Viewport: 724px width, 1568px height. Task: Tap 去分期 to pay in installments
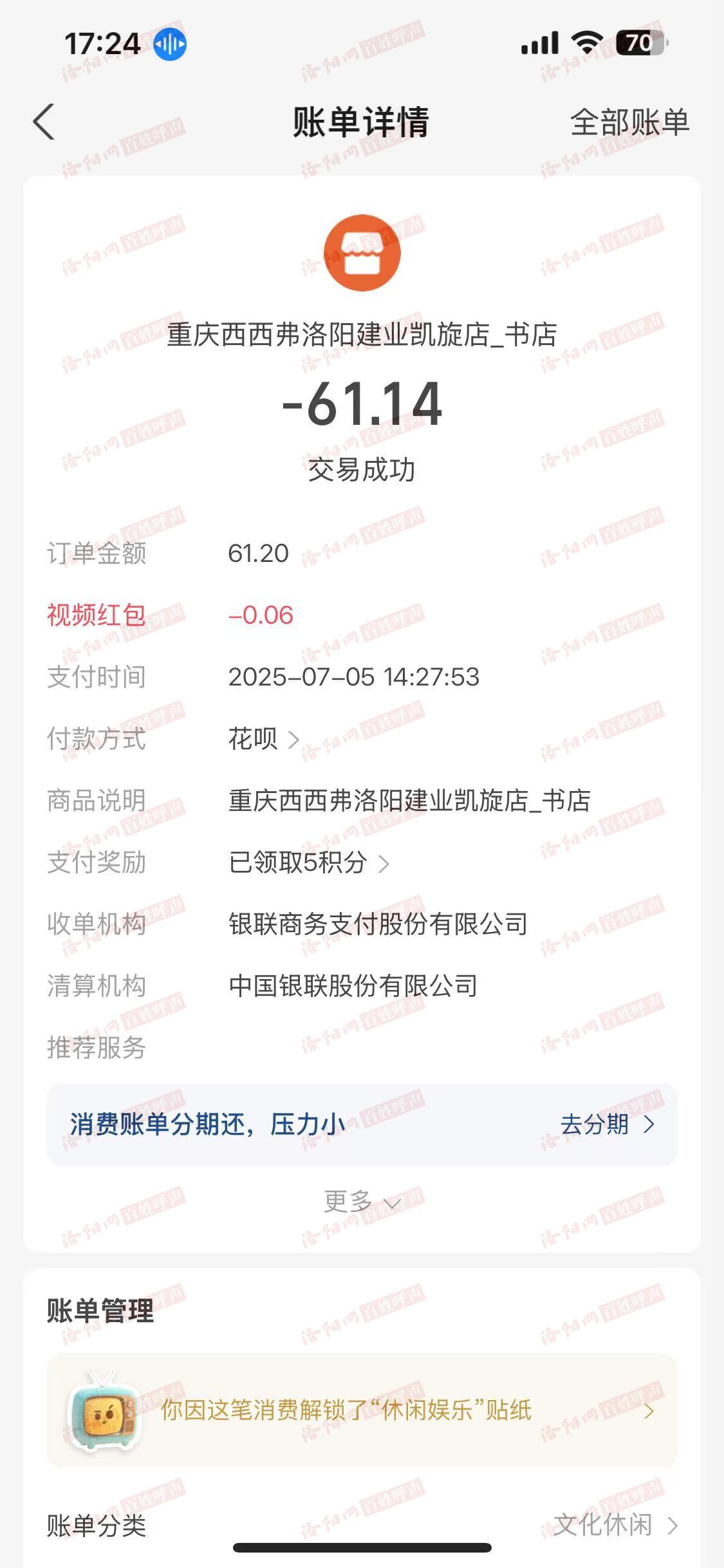[607, 1125]
